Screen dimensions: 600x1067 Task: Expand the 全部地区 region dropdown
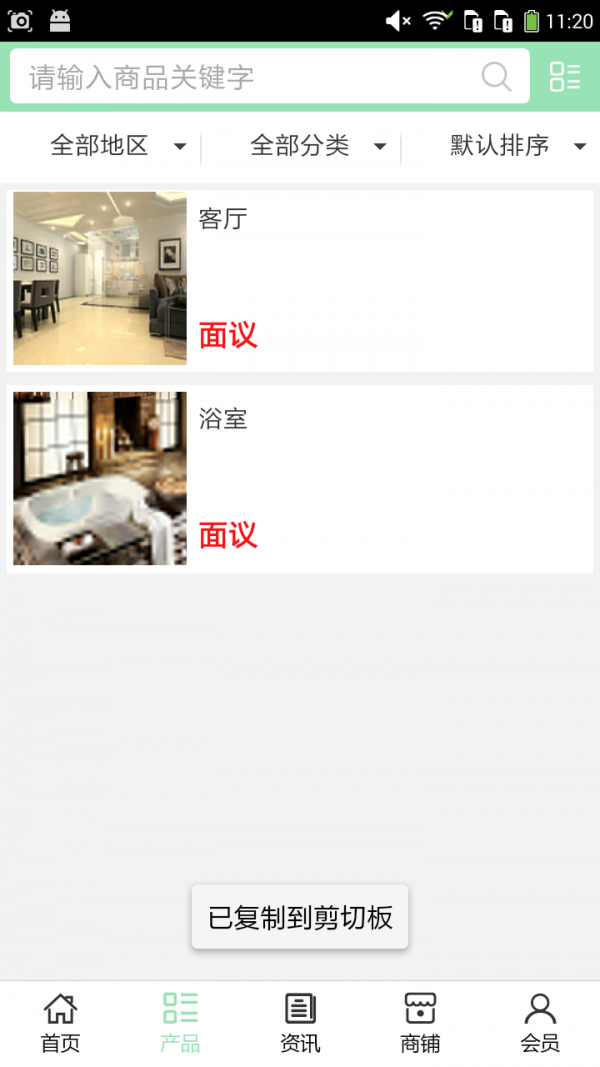coord(117,146)
